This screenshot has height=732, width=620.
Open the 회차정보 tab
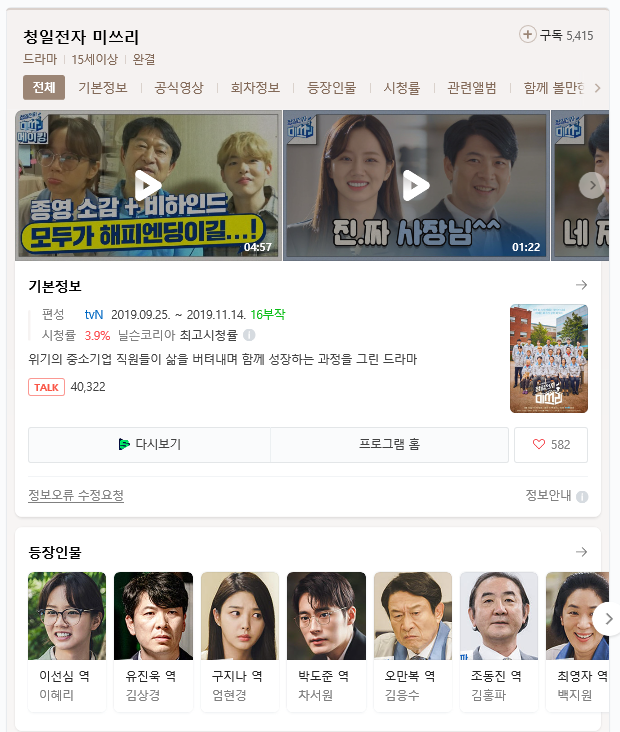pyautogui.click(x=255, y=88)
